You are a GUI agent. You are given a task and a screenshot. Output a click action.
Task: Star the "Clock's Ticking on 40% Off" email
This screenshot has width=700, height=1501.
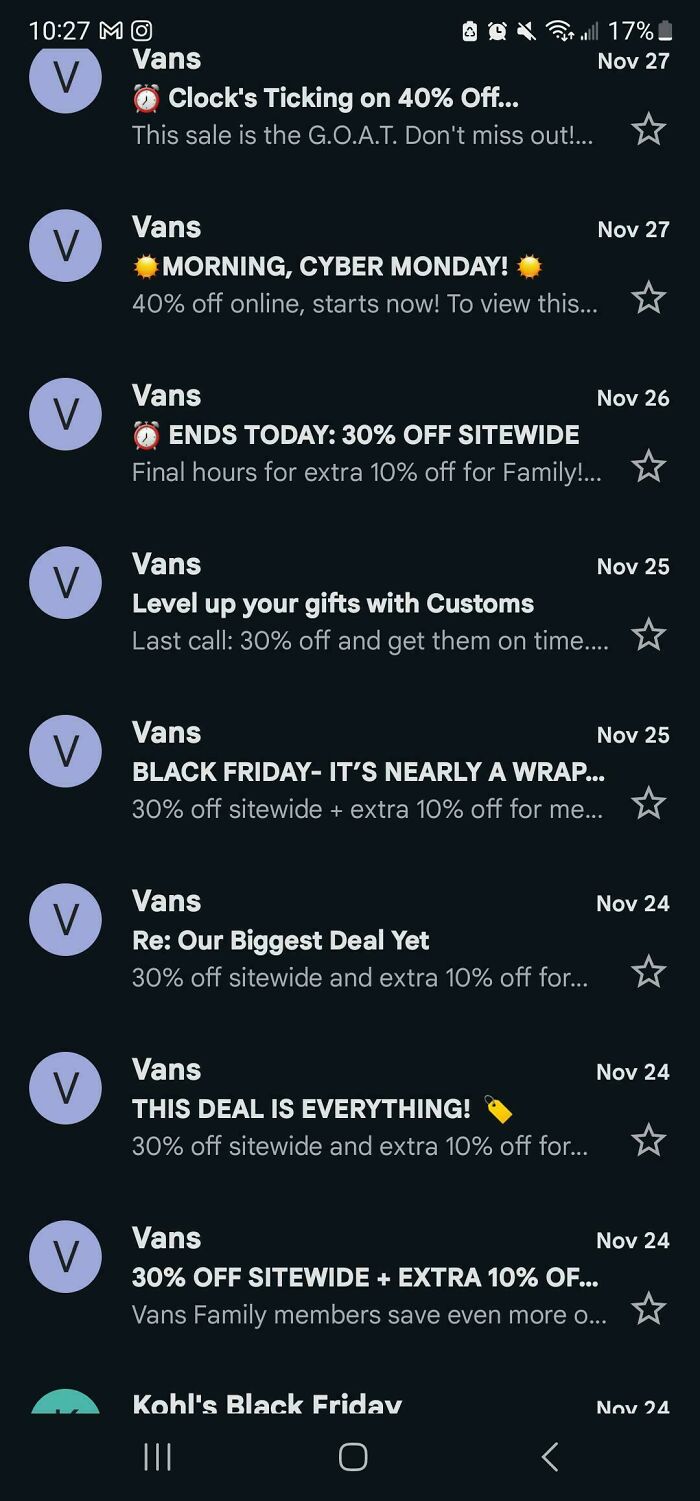[x=649, y=129]
